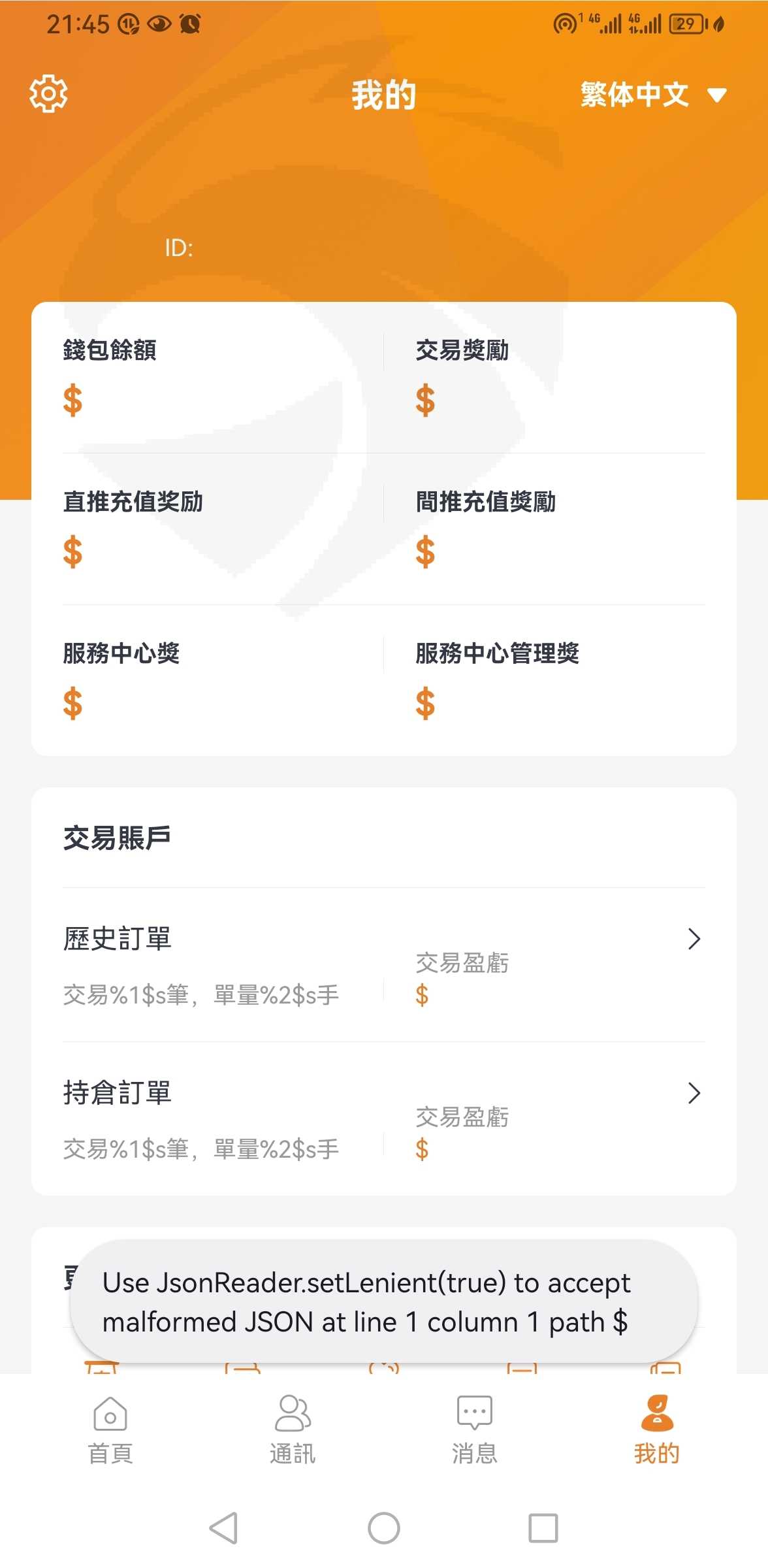
Task: Open the 持倉訂單 open positions row
Action: pyautogui.click(x=384, y=1119)
